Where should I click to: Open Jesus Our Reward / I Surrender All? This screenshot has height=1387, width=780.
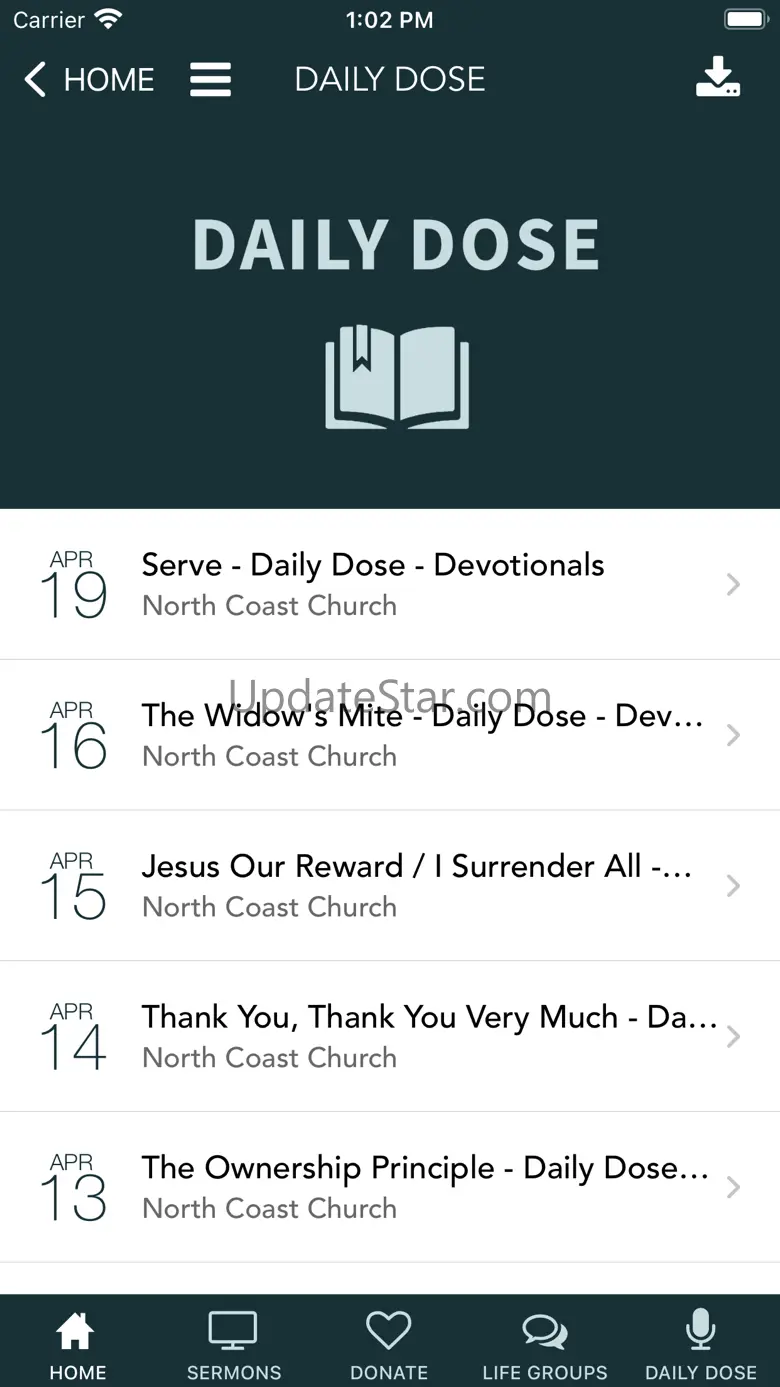390,886
